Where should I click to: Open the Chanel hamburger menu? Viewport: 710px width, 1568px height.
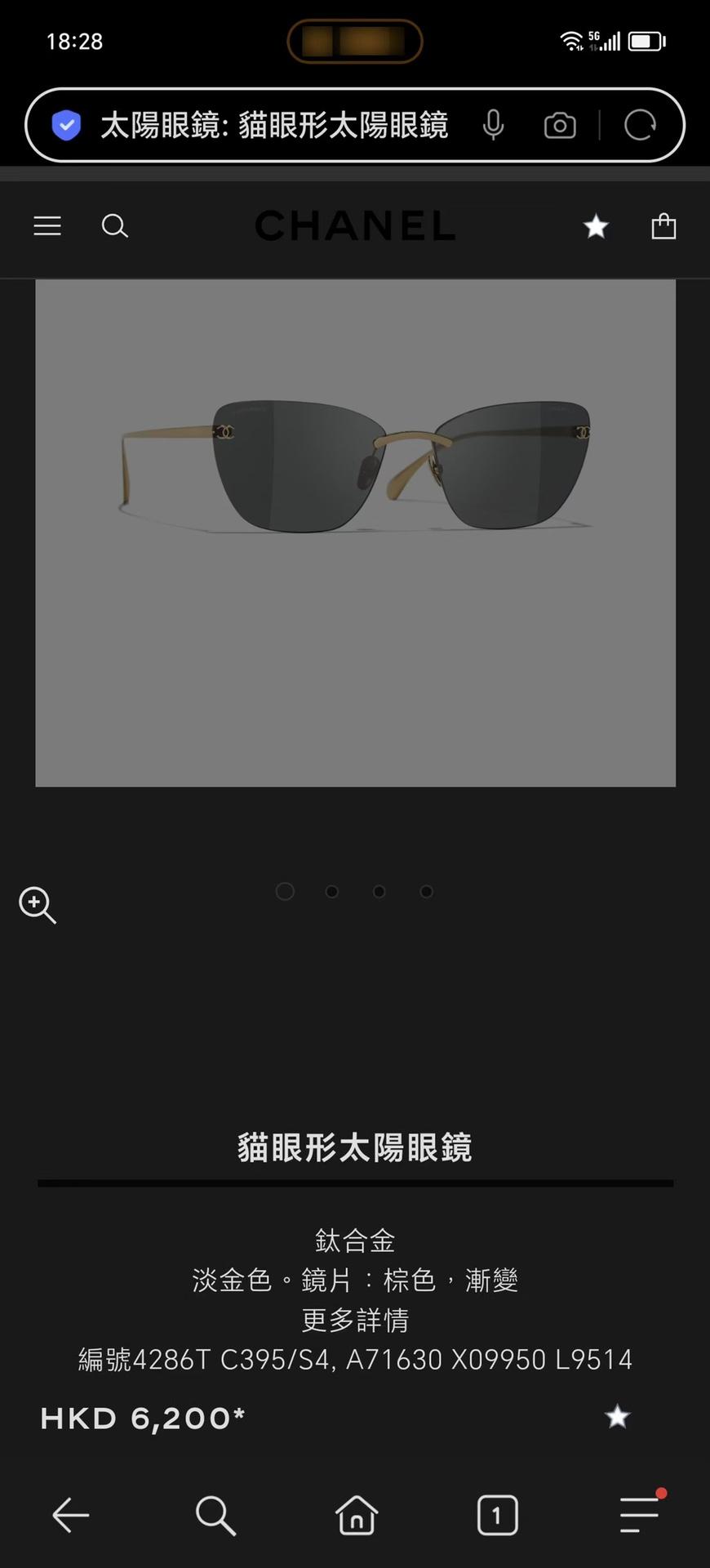[x=47, y=226]
